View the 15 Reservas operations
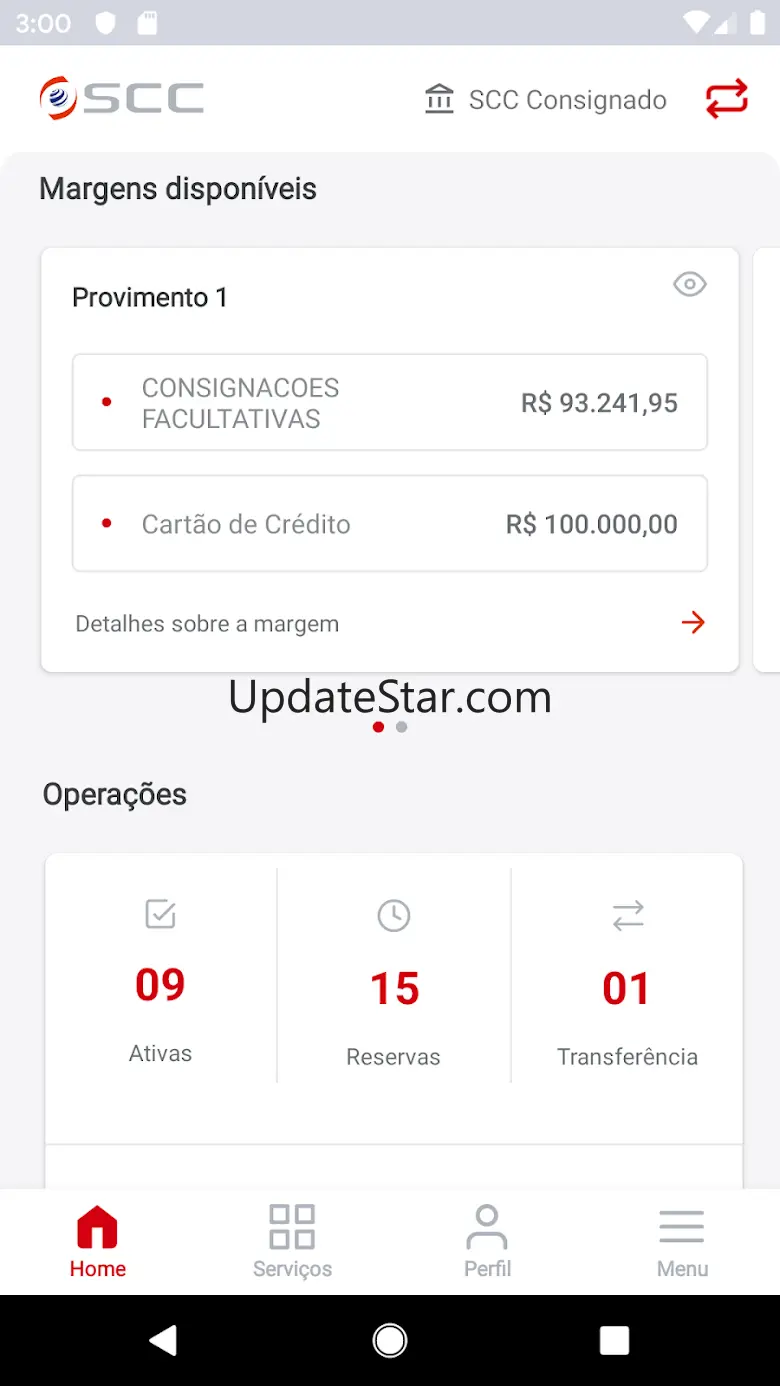The image size is (780, 1386). [394, 988]
